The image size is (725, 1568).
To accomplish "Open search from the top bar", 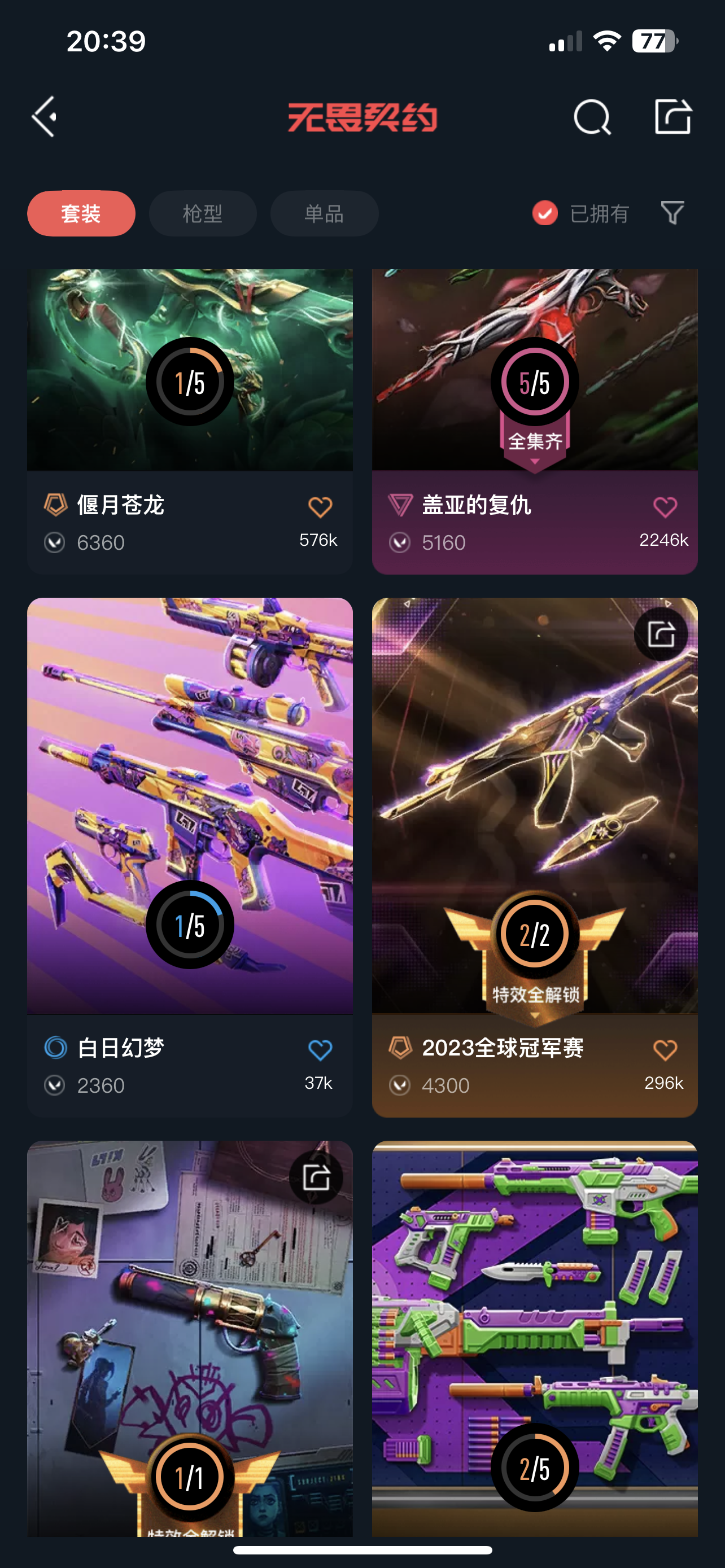I will tap(592, 116).
